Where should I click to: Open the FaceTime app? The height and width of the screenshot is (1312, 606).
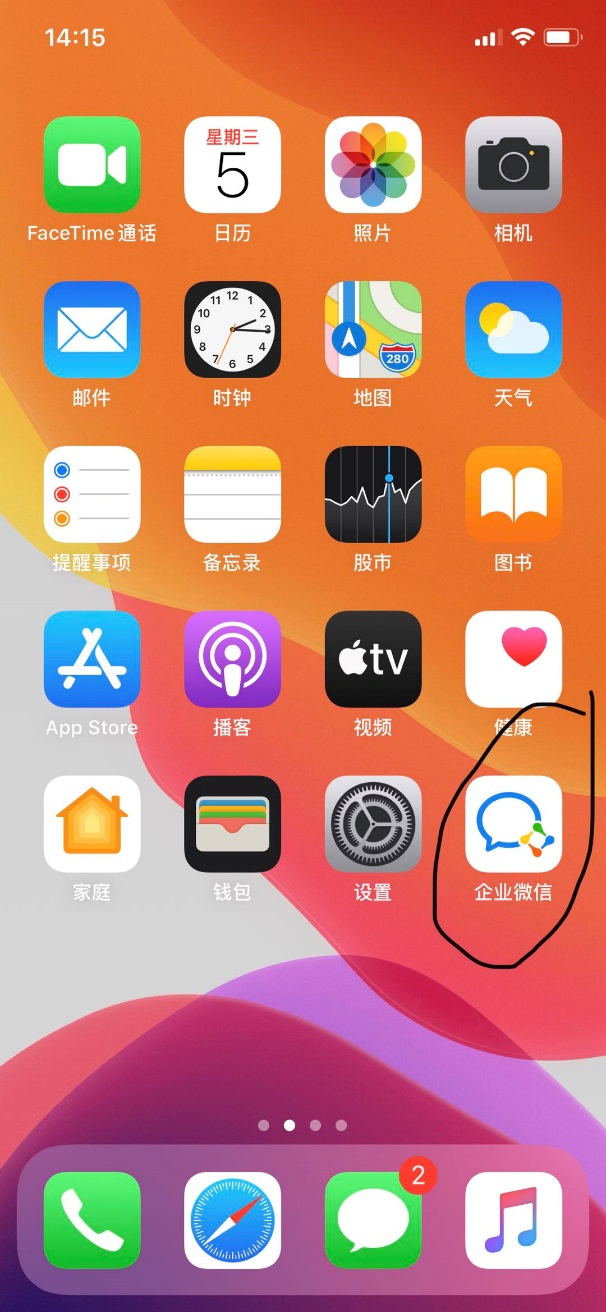coord(92,165)
